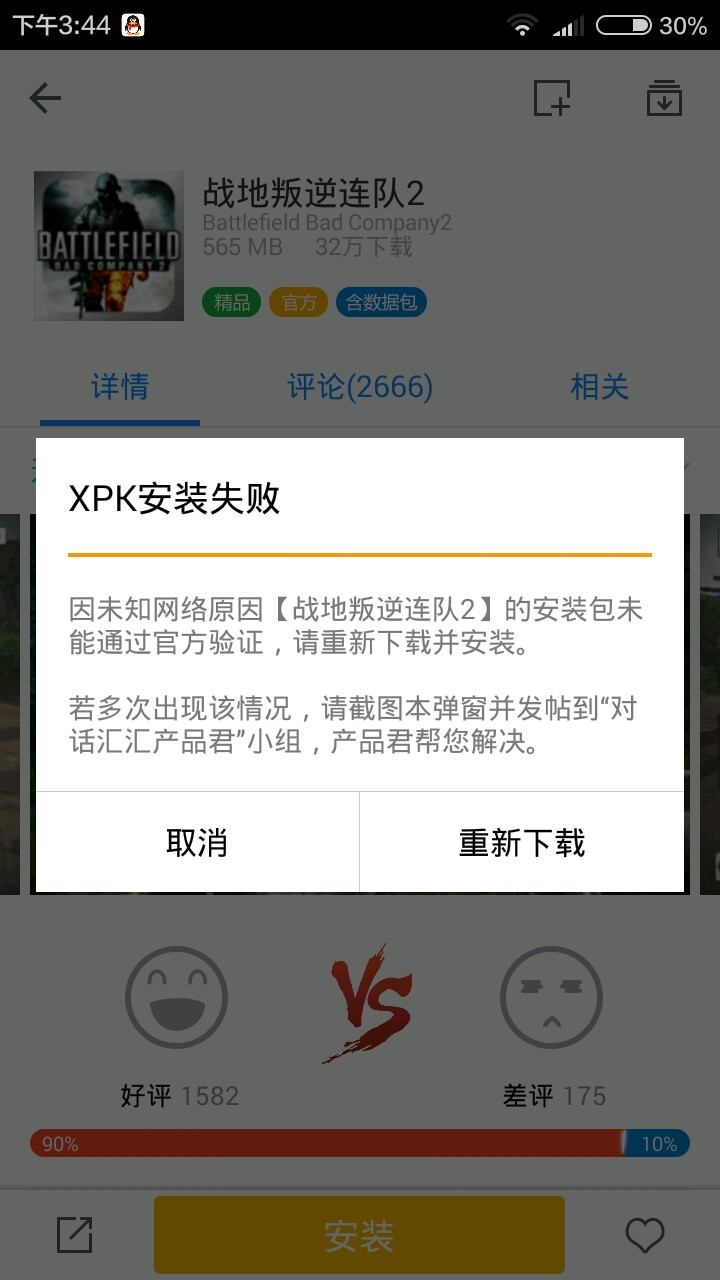Select the 详情 tab

coord(120,387)
